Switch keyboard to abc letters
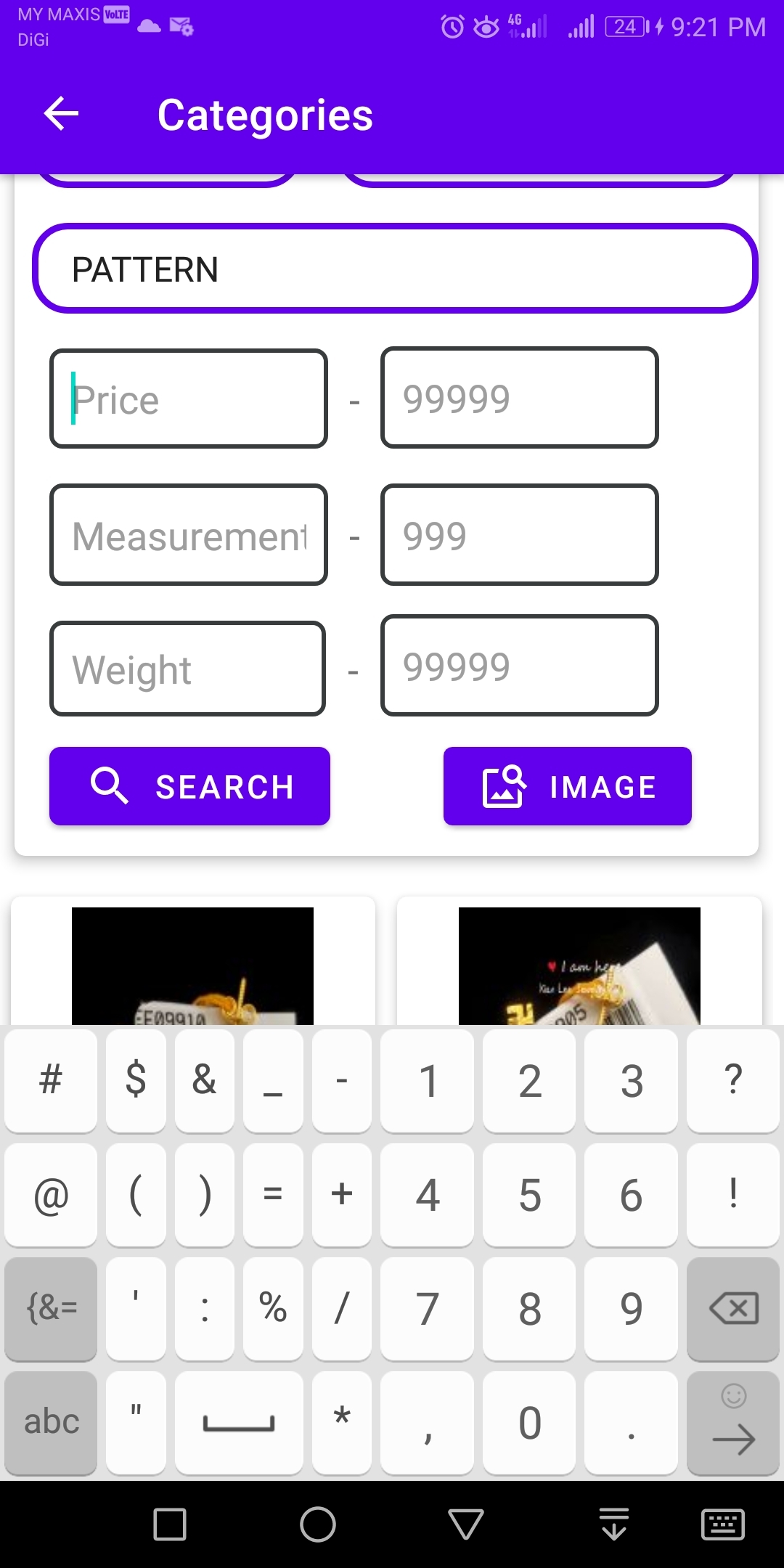 pos(51,1423)
